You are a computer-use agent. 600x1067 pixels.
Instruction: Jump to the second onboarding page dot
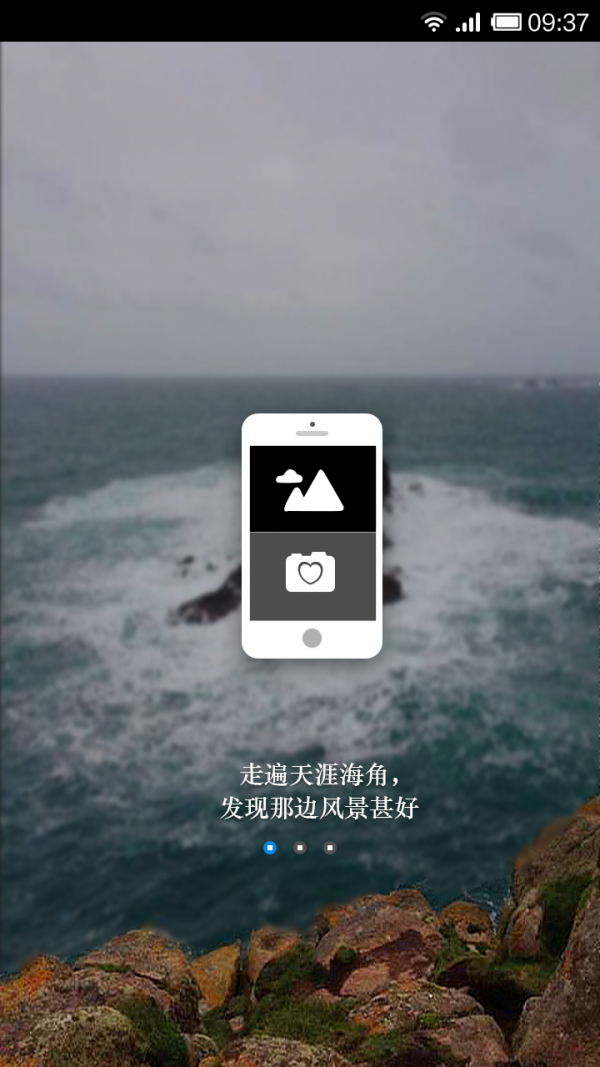(x=300, y=848)
